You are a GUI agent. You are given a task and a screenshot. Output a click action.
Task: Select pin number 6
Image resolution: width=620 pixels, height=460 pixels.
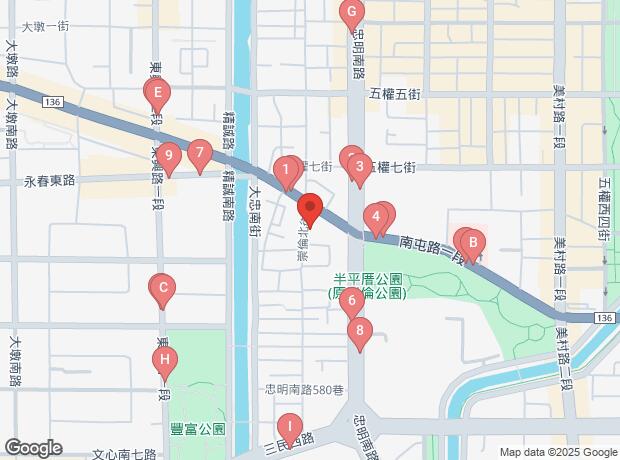tap(349, 301)
